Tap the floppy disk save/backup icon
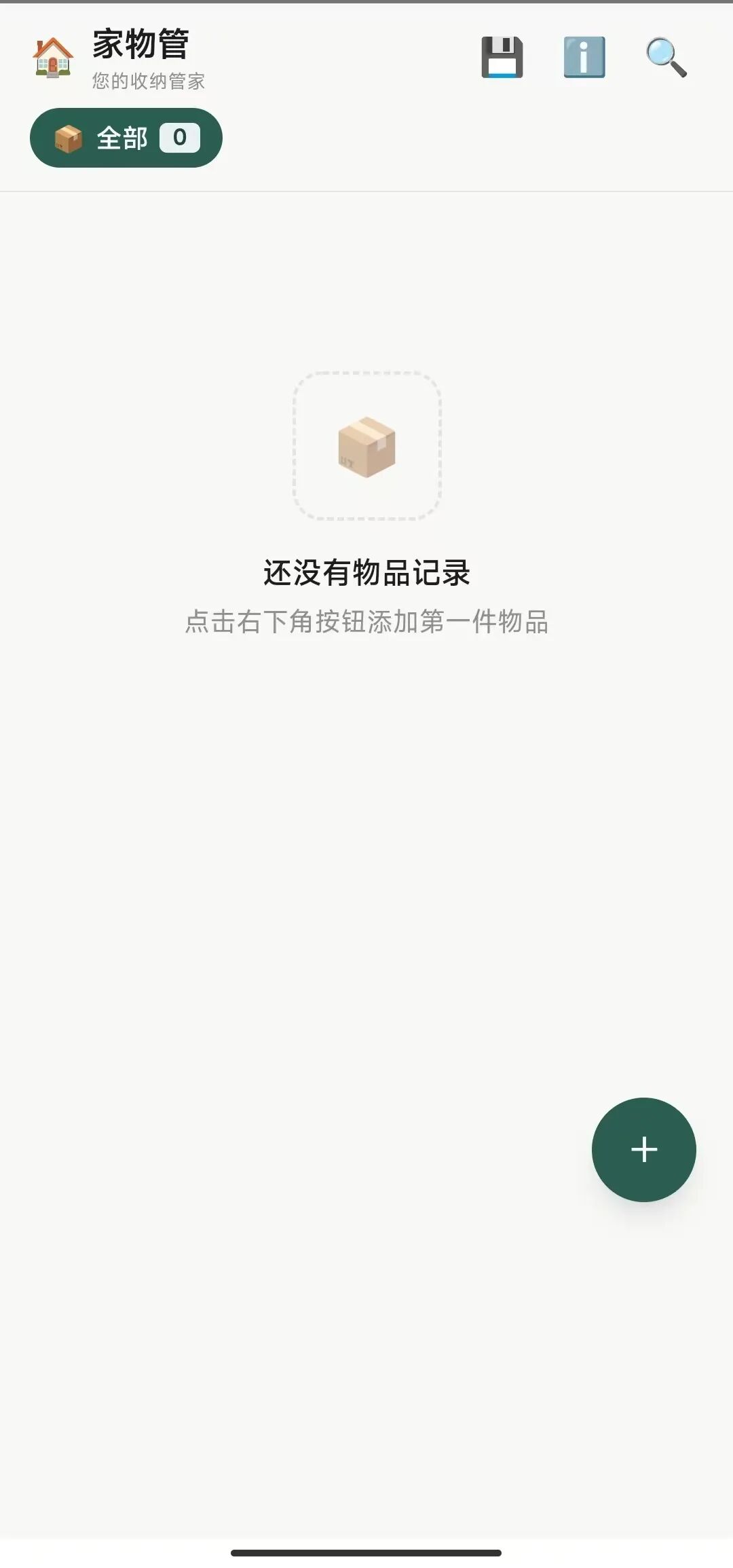This screenshot has width=733, height=1568. 502,58
